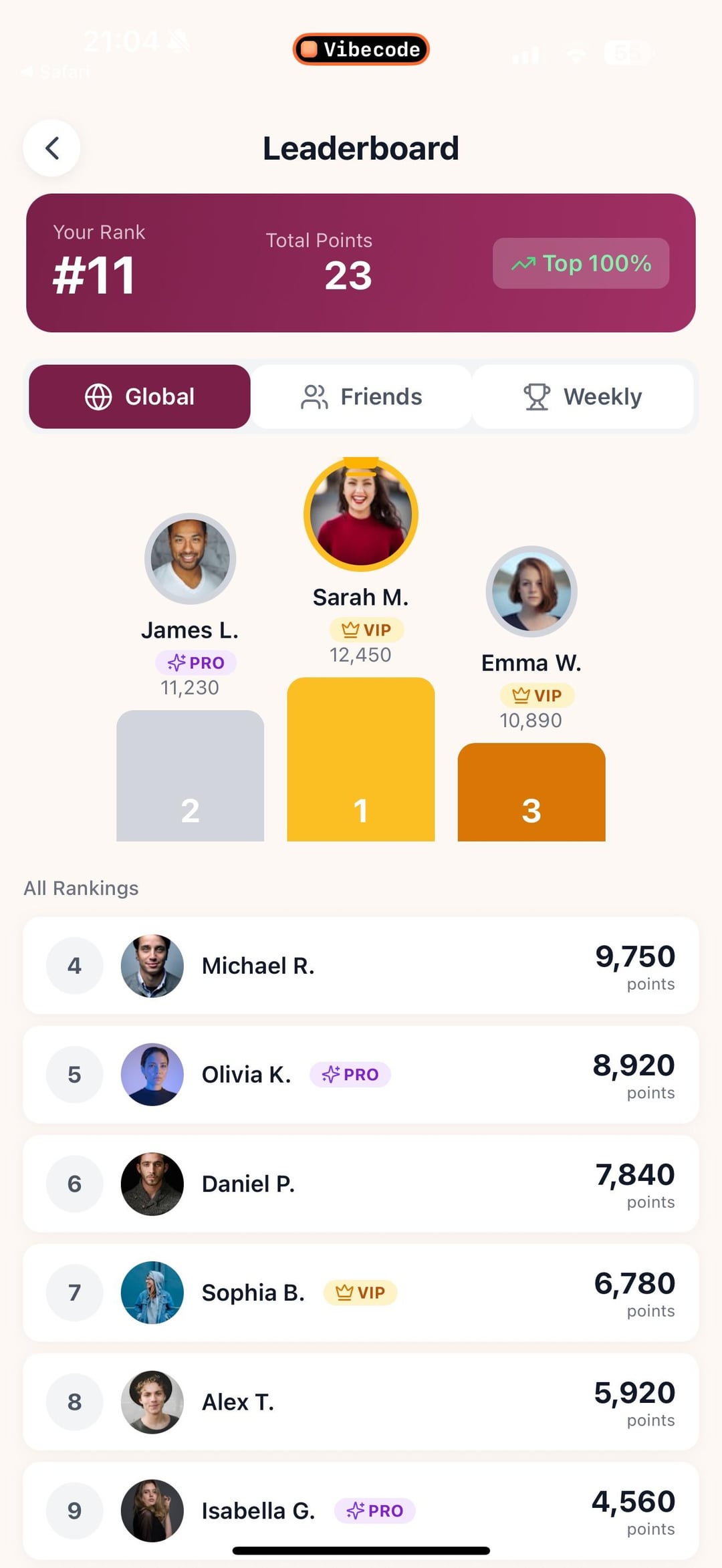View James L.'s second place profile
This screenshot has width=722, height=1568.
point(191,559)
